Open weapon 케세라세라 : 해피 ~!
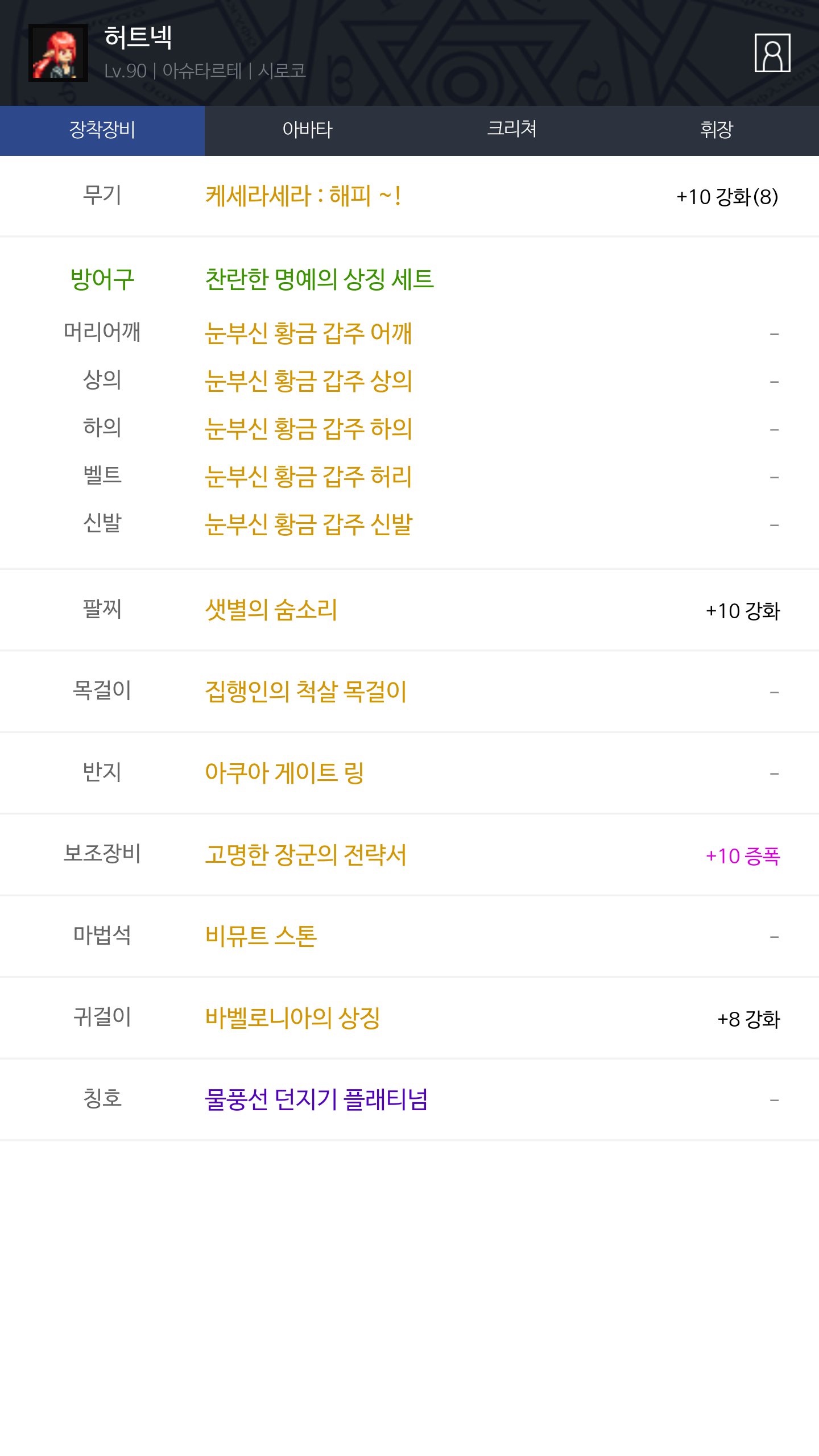 [303, 196]
